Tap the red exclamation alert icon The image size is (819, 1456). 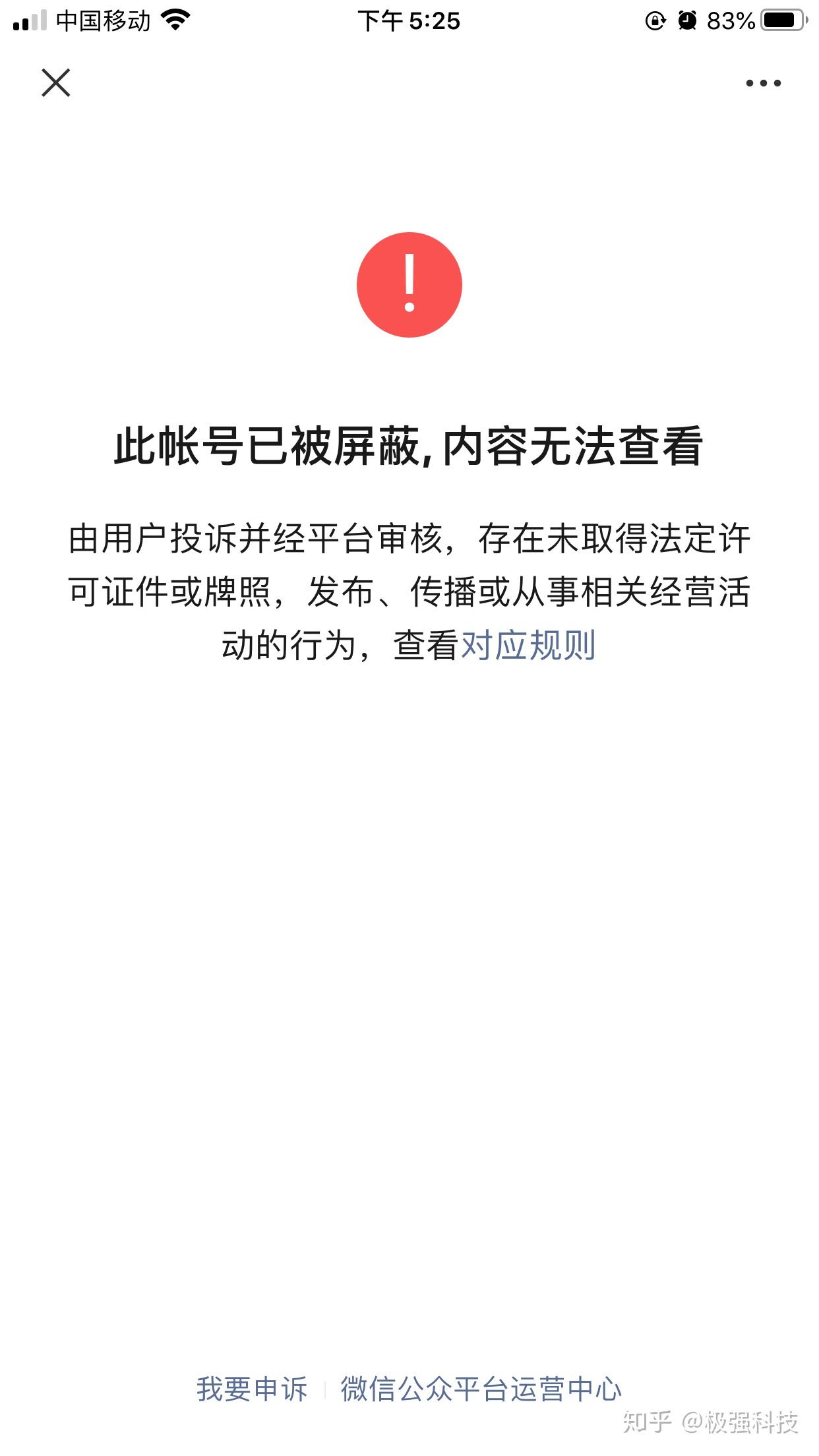tap(409, 284)
